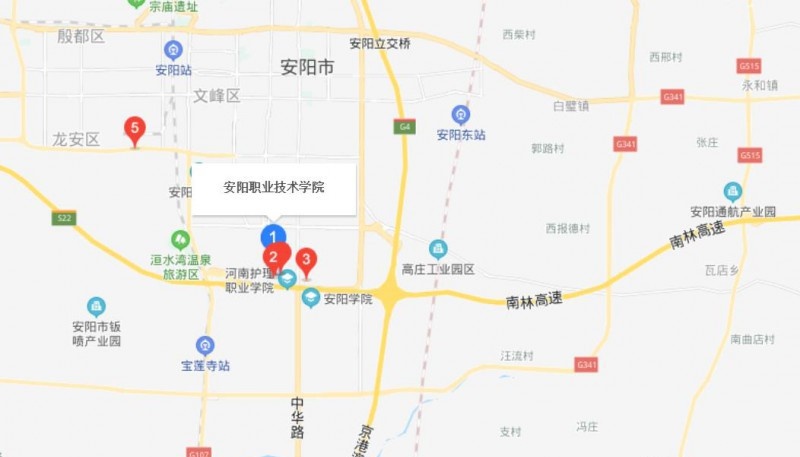Open the 安阳职业技术学院 info popup
The image size is (800, 457).
(274, 188)
